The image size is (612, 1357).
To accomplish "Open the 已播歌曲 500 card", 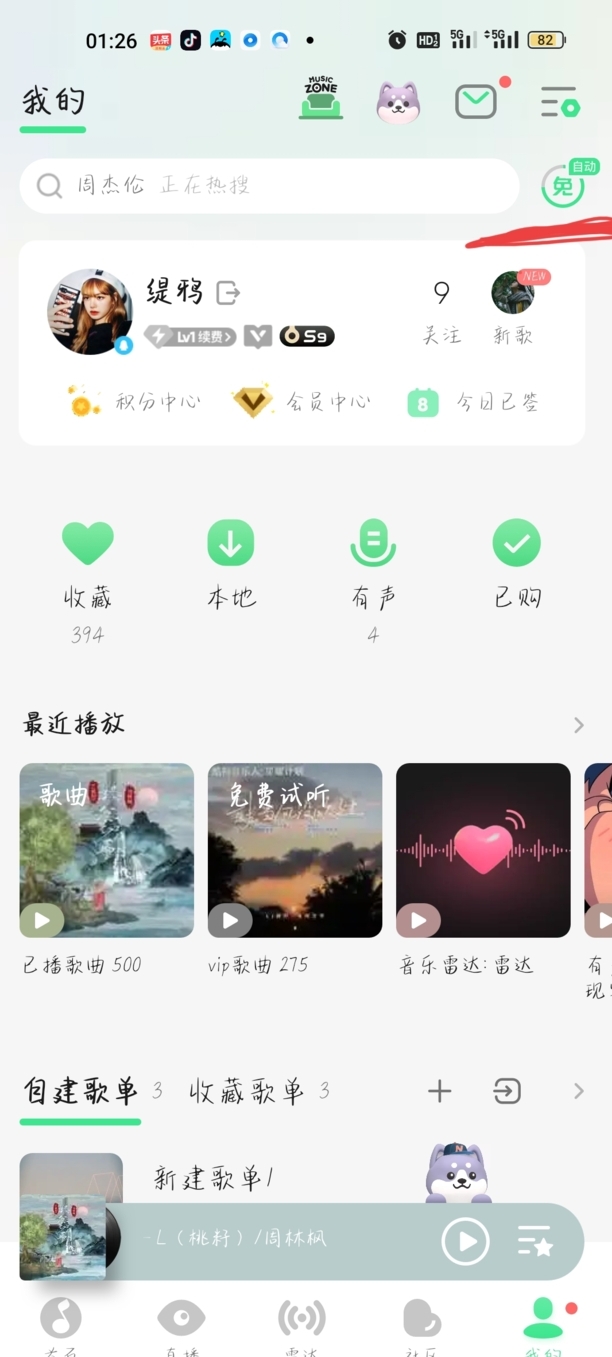I will tap(107, 850).
